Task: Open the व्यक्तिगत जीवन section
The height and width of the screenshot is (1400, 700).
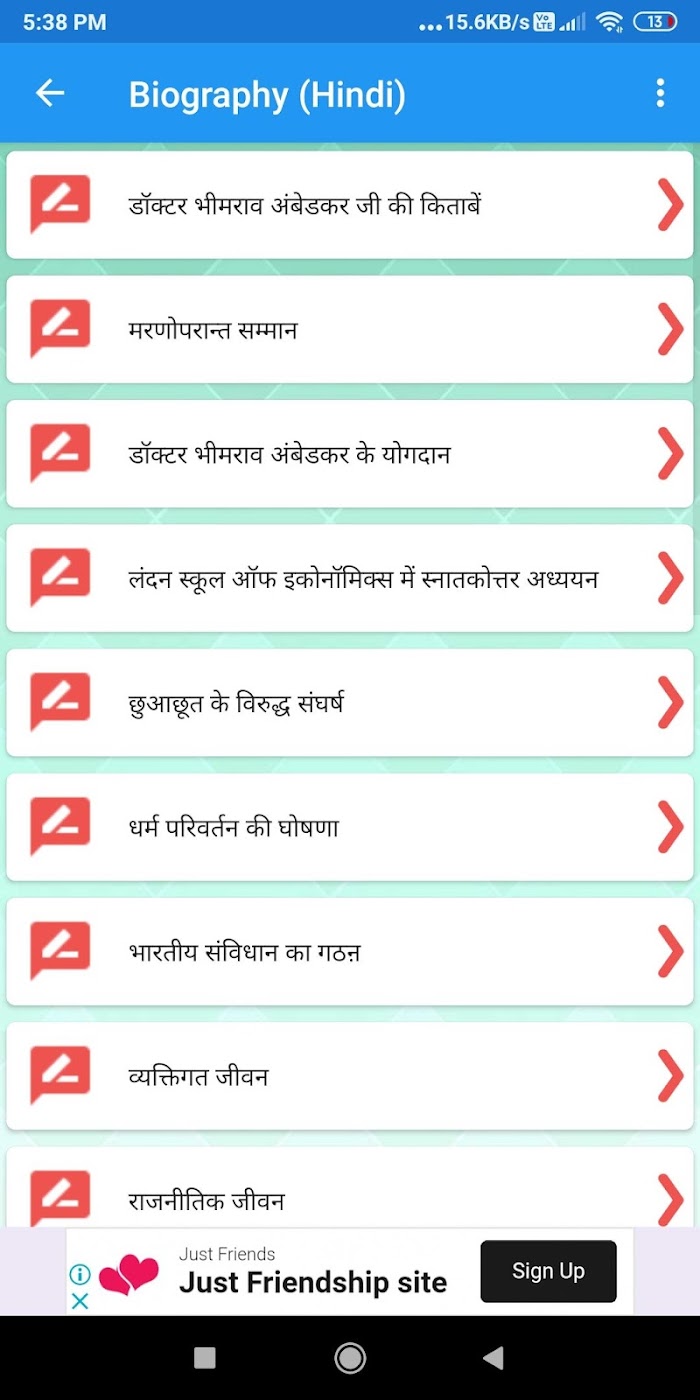Action: [x=350, y=1076]
